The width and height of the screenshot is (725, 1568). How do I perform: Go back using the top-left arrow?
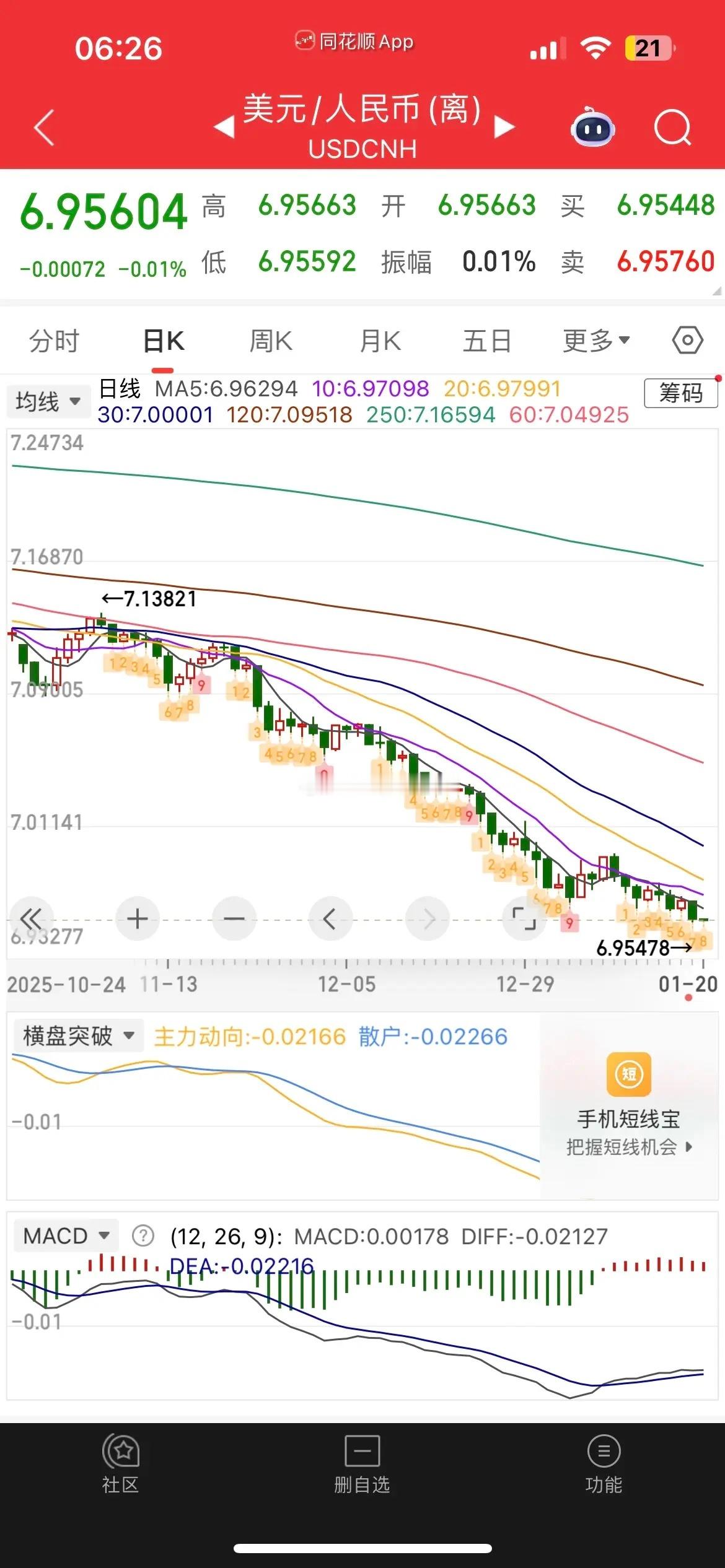pyautogui.click(x=45, y=128)
